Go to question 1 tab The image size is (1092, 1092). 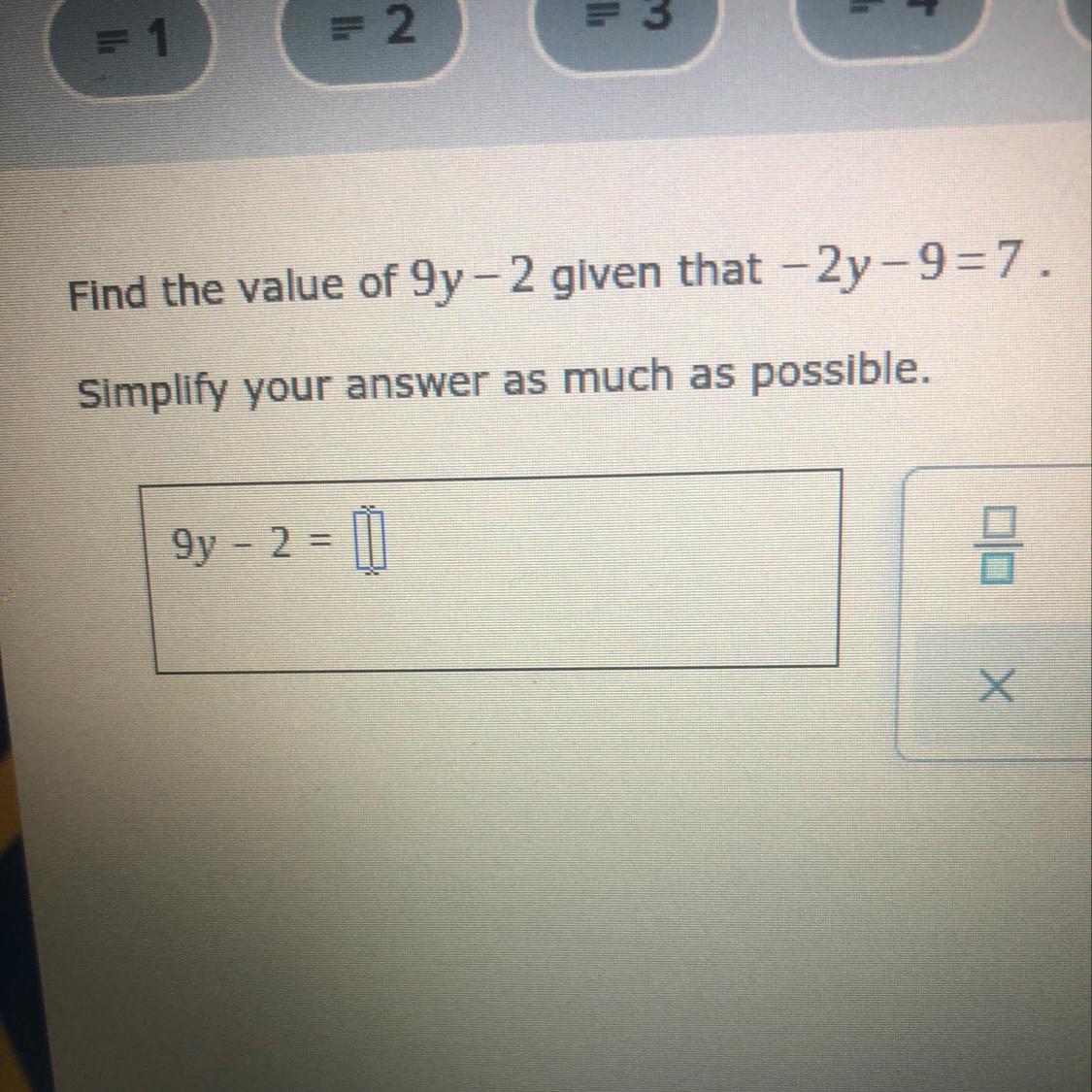point(134,46)
